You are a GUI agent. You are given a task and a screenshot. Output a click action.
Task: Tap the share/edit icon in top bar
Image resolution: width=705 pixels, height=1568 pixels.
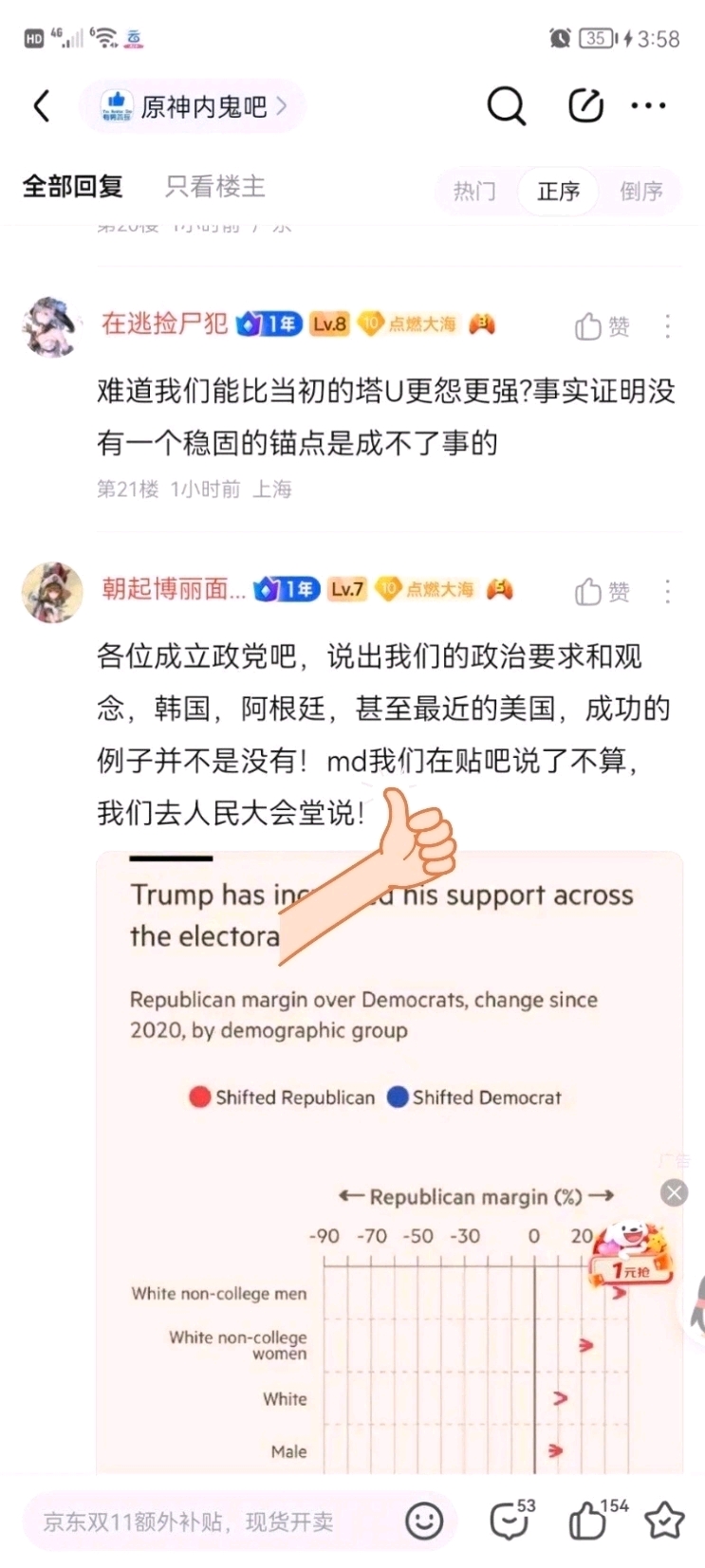point(585,106)
